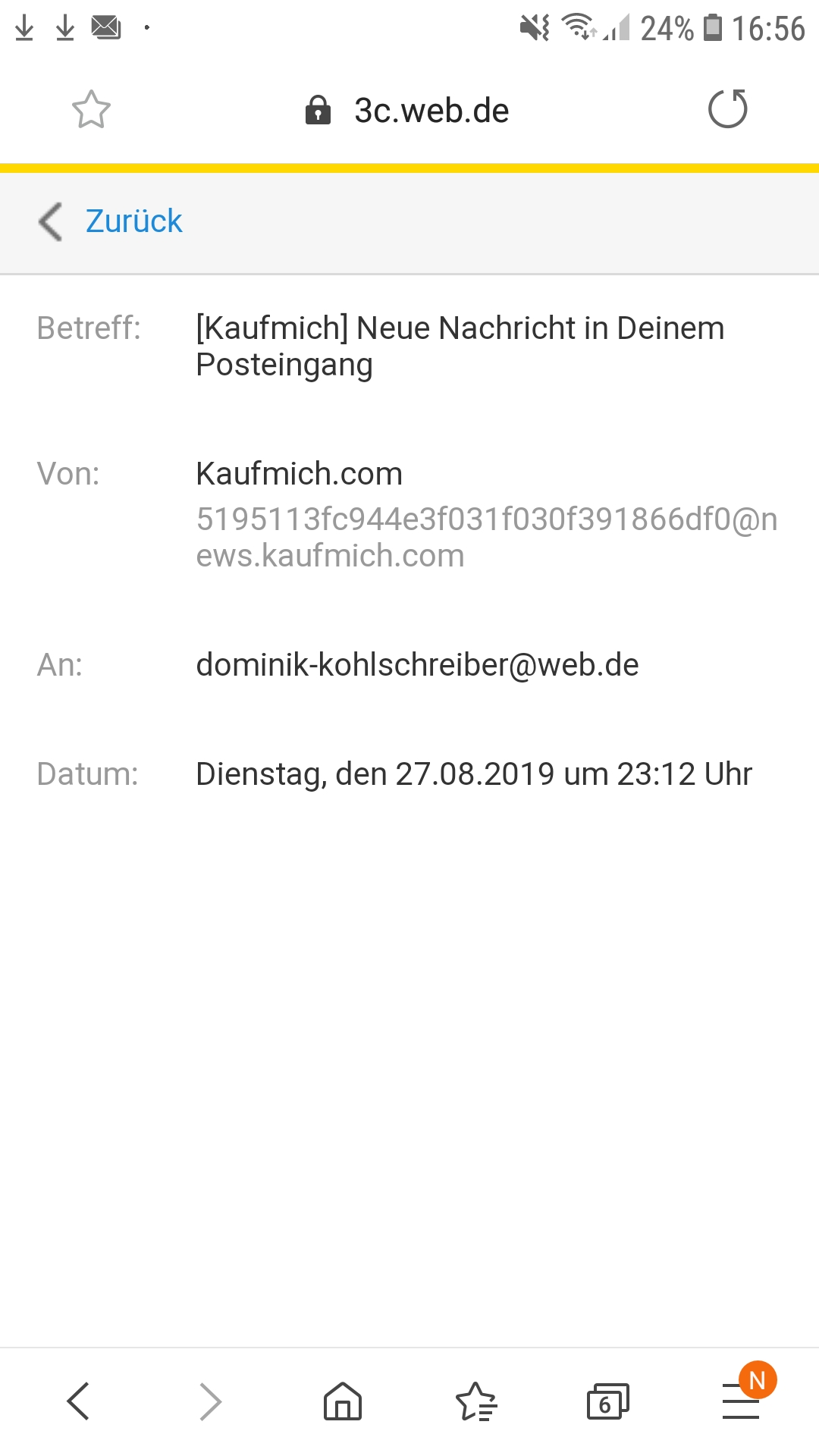Screen dimensions: 819x1456
Task: Go to the browser home page
Action: coord(343,1401)
